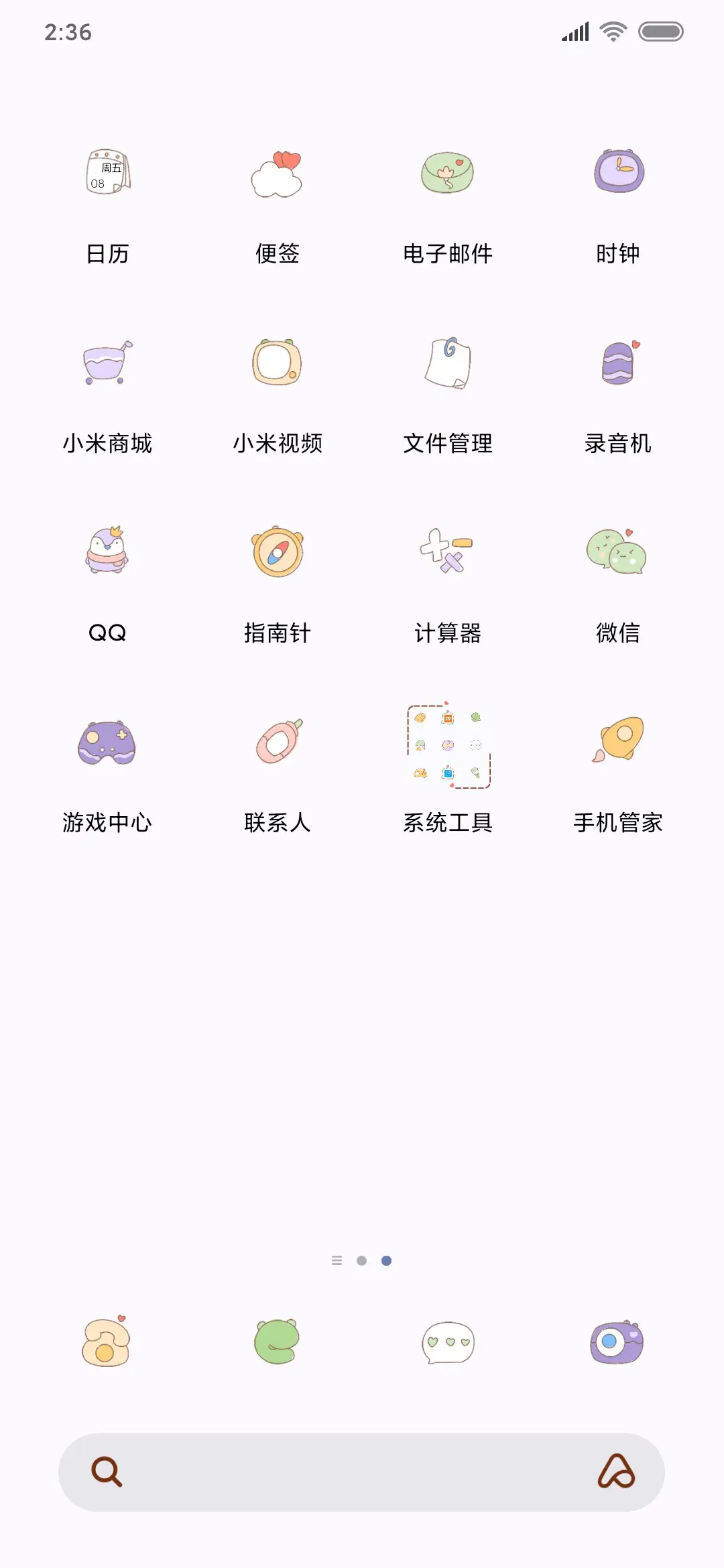Viewport: 724px width, 1568px height.
Task: Open the 系统工具 tools folder
Action: (x=448, y=744)
